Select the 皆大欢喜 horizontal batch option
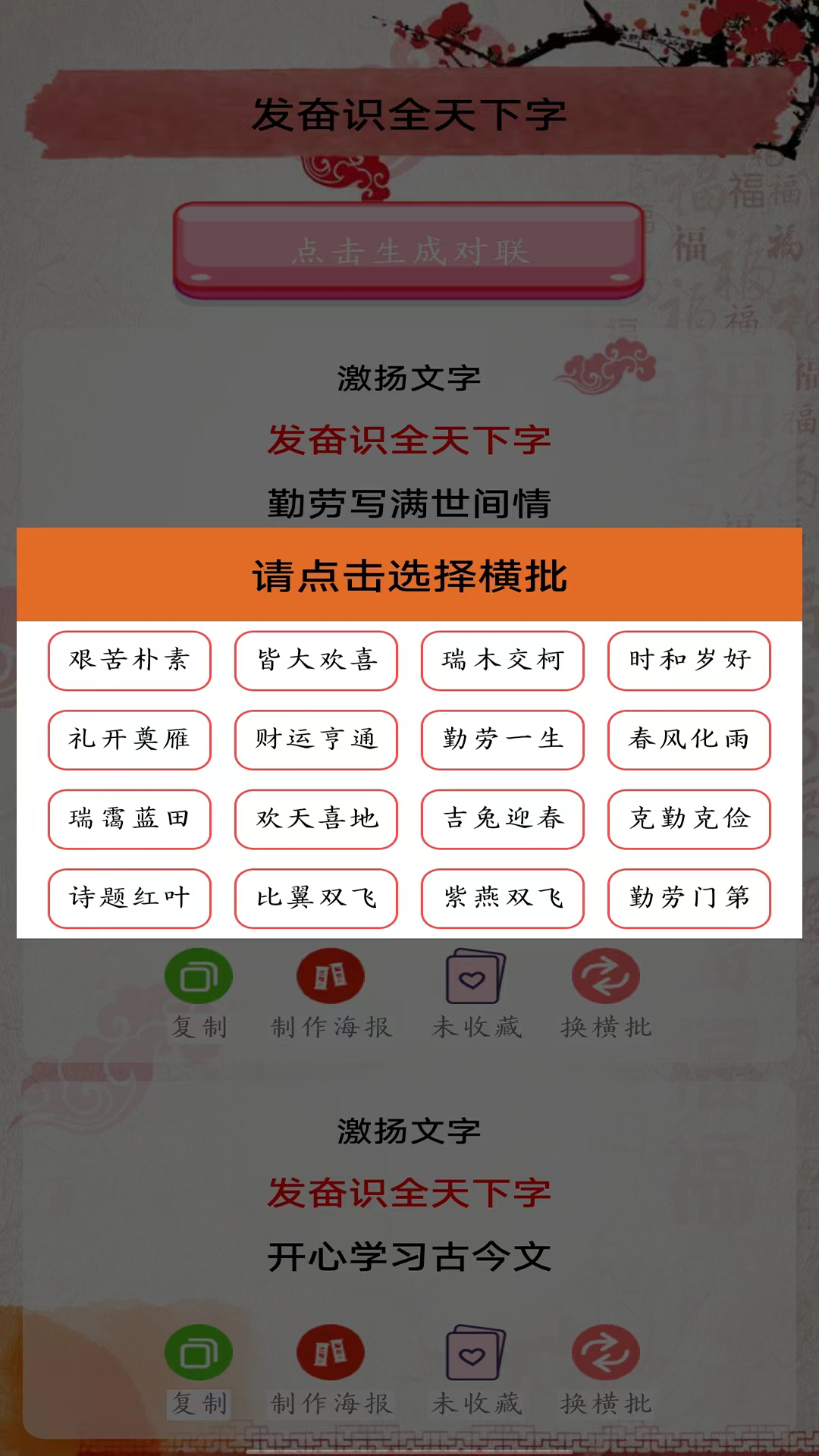The height and width of the screenshot is (1456, 819). click(315, 661)
